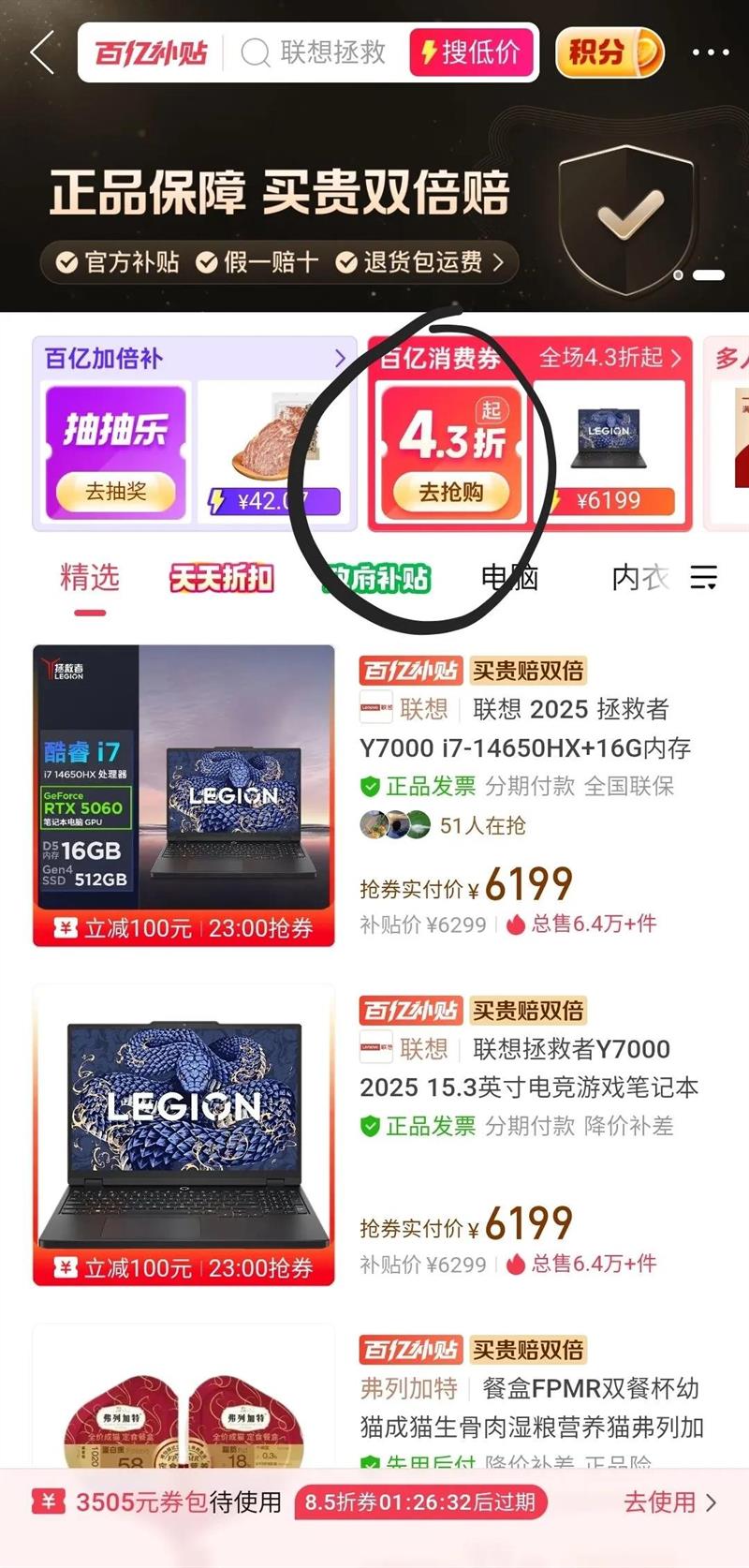
Task: Open the search field showing 联想拯救
Action: tap(318, 52)
